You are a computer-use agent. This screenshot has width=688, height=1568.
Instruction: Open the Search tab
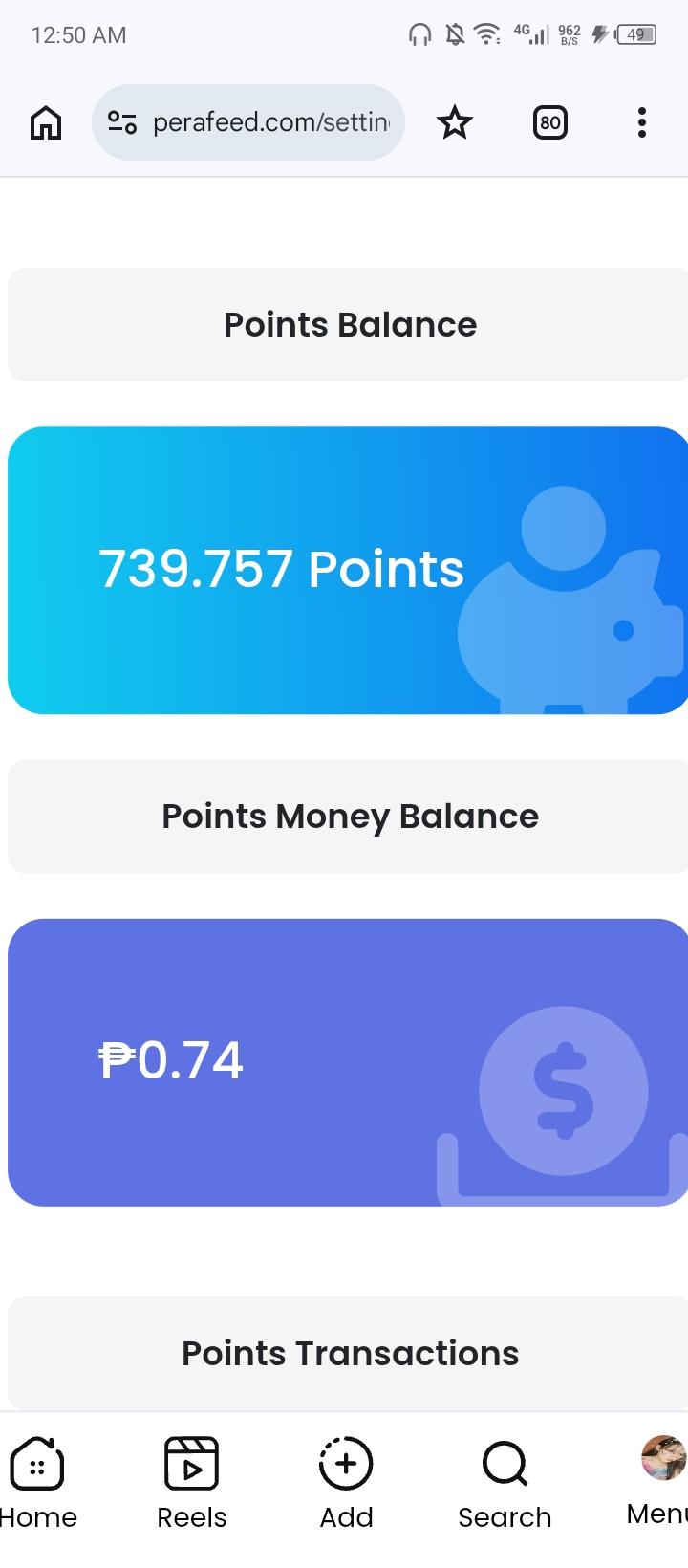click(505, 1483)
